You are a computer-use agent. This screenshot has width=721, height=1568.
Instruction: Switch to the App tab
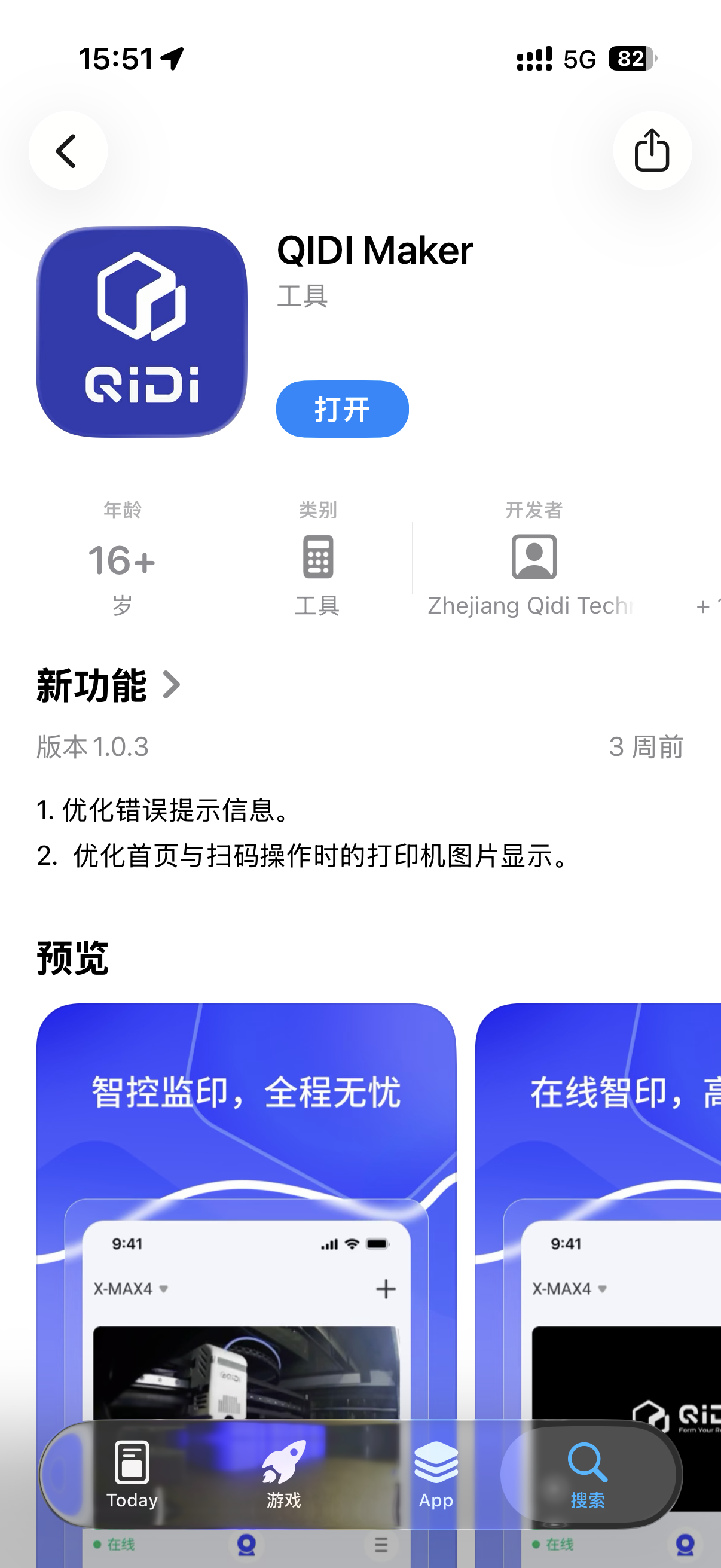pos(436,1474)
